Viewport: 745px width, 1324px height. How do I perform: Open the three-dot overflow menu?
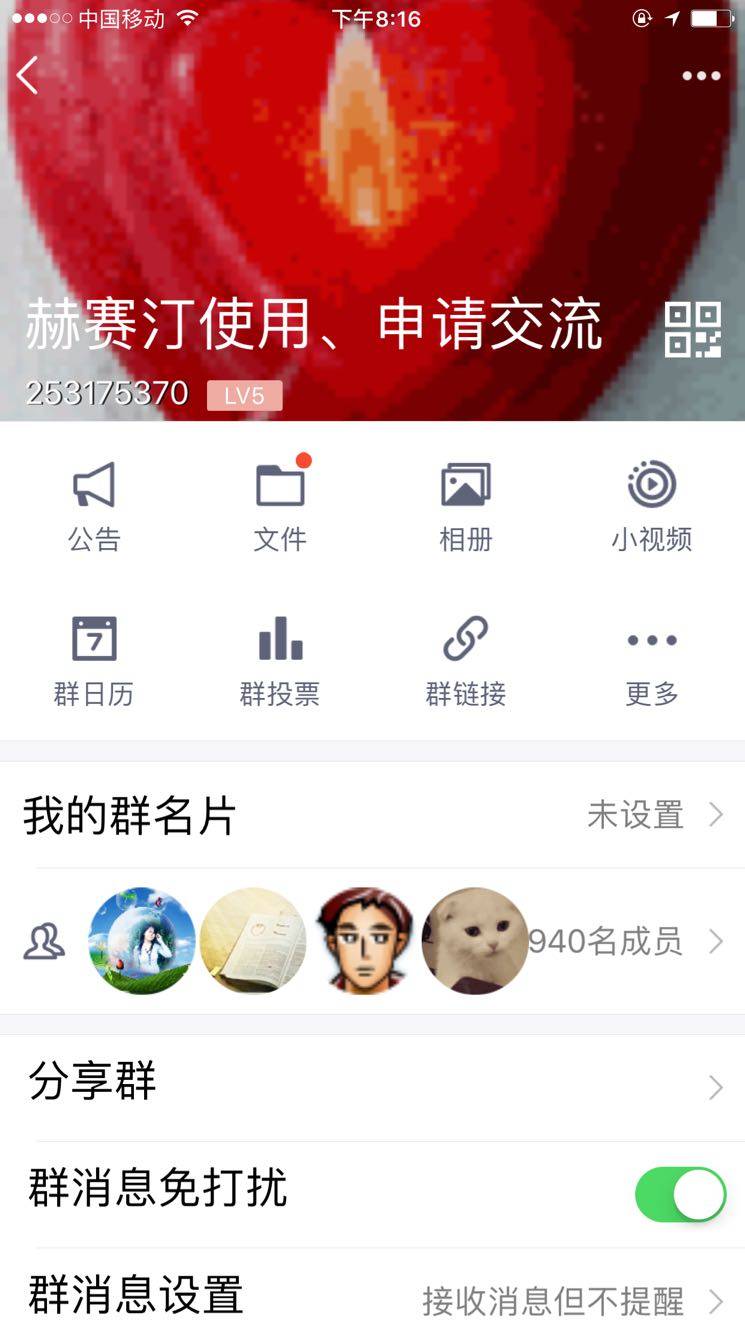pos(701,76)
